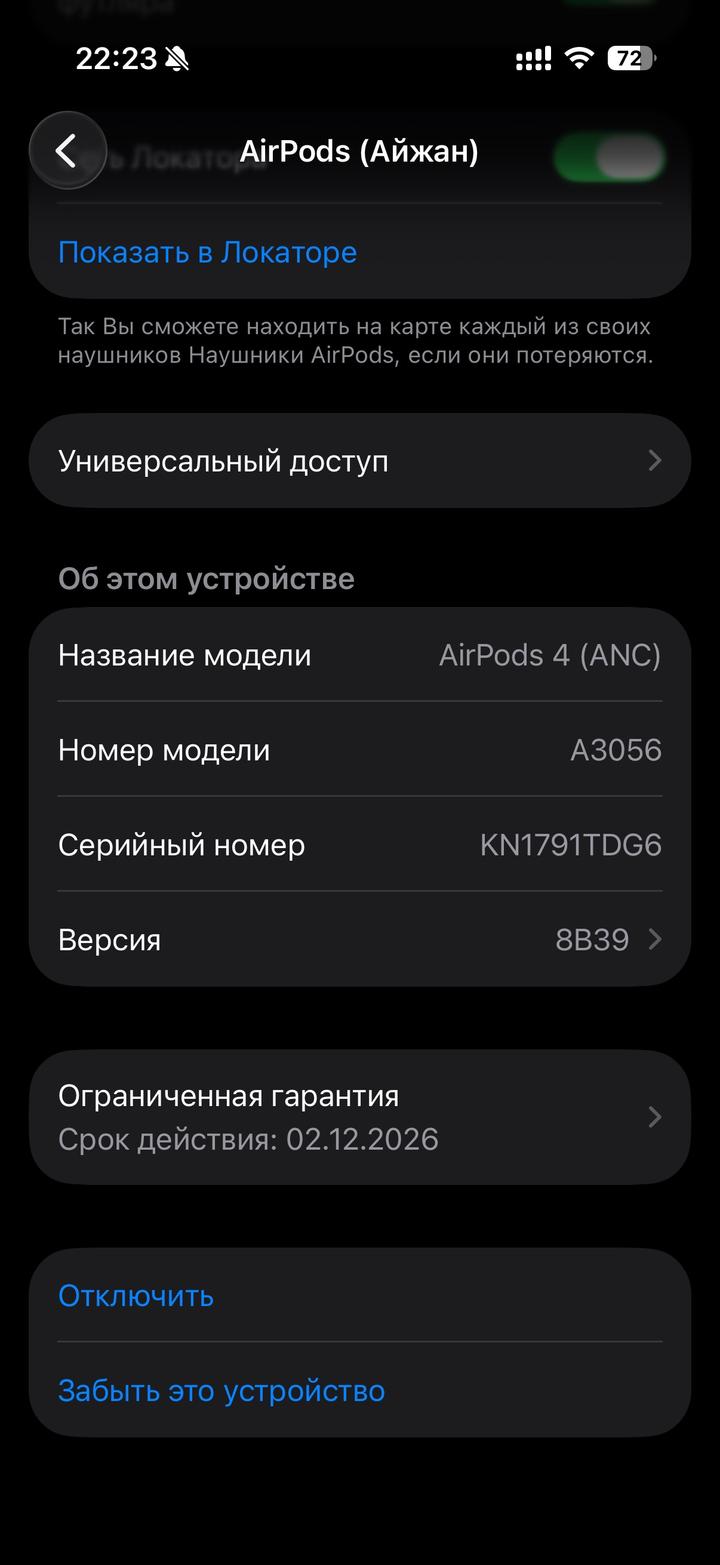Tap the model number A3056 row

coord(360,749)
